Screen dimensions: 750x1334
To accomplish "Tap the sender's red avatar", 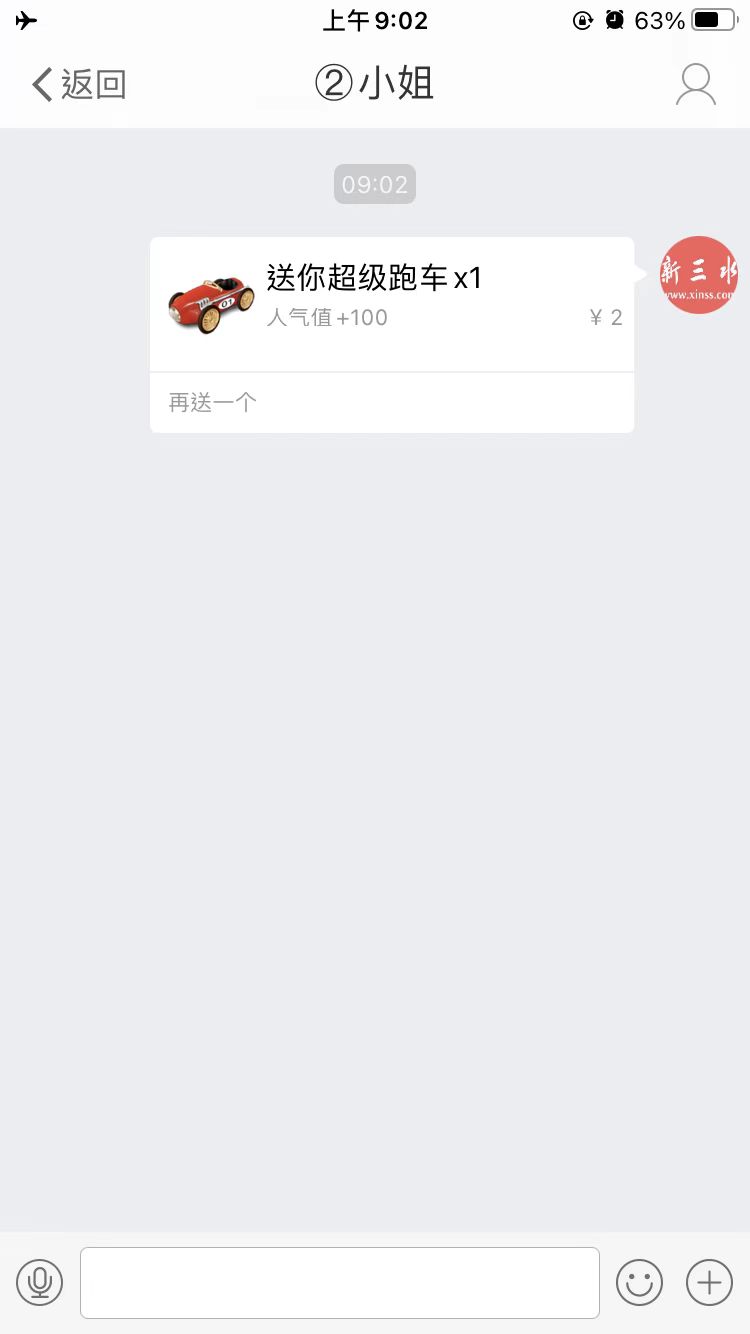I will (698, 275).
